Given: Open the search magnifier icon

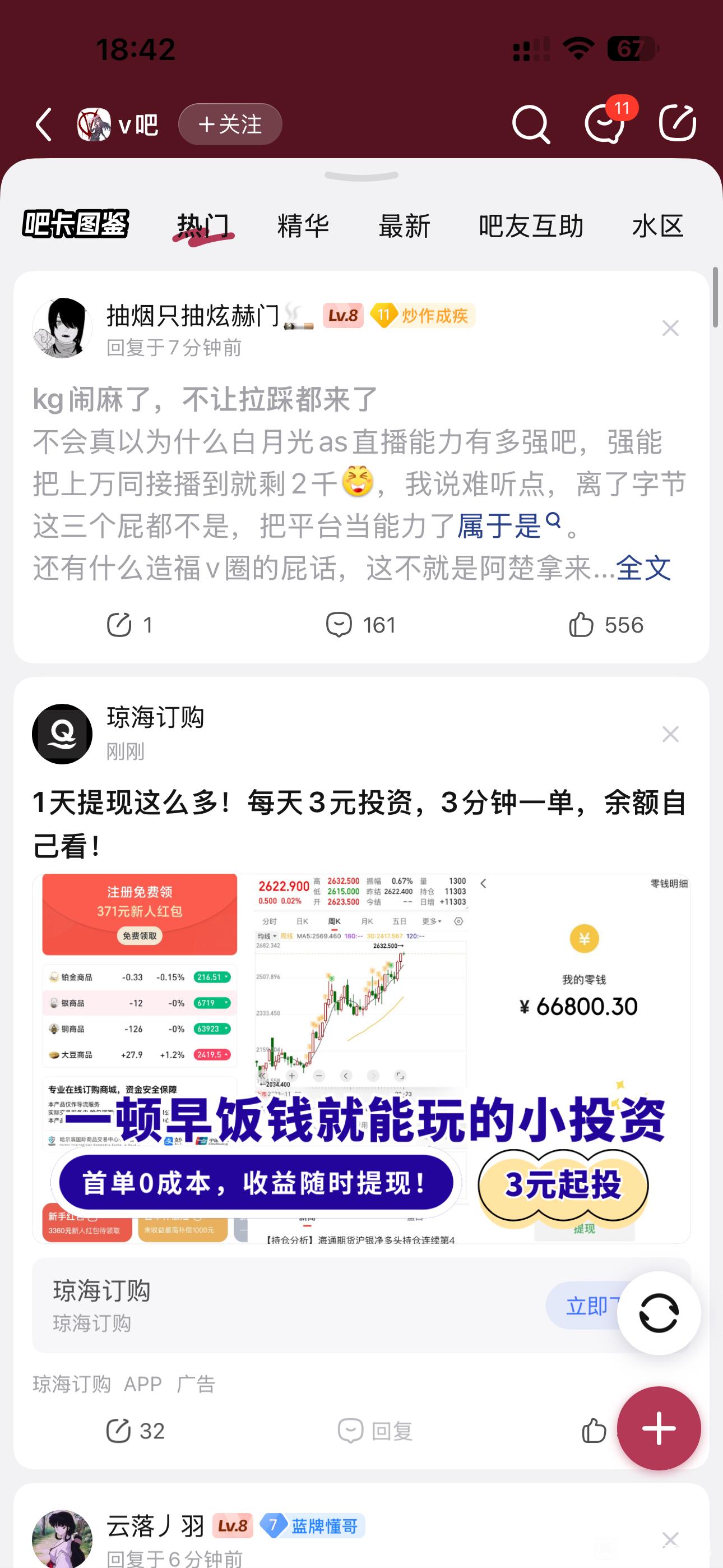Looking at the screenshot, I should [x=531, y=125].
